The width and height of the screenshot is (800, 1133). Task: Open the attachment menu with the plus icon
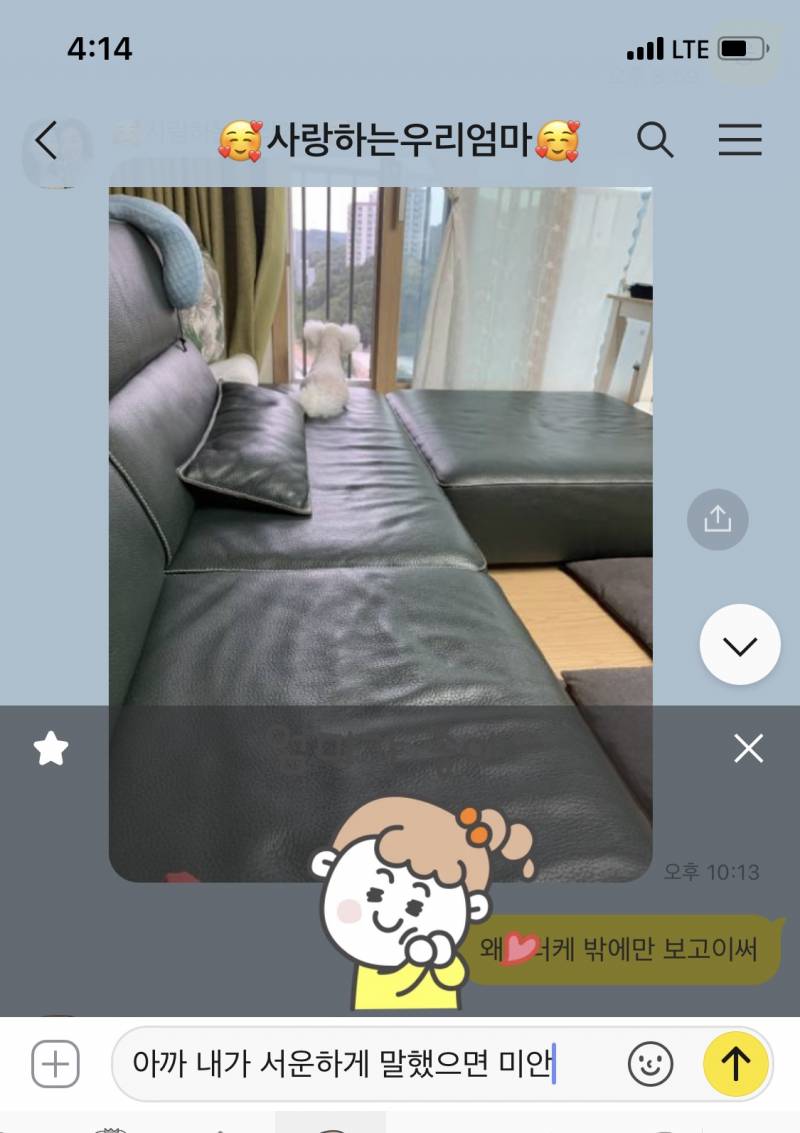[55, 1064]
